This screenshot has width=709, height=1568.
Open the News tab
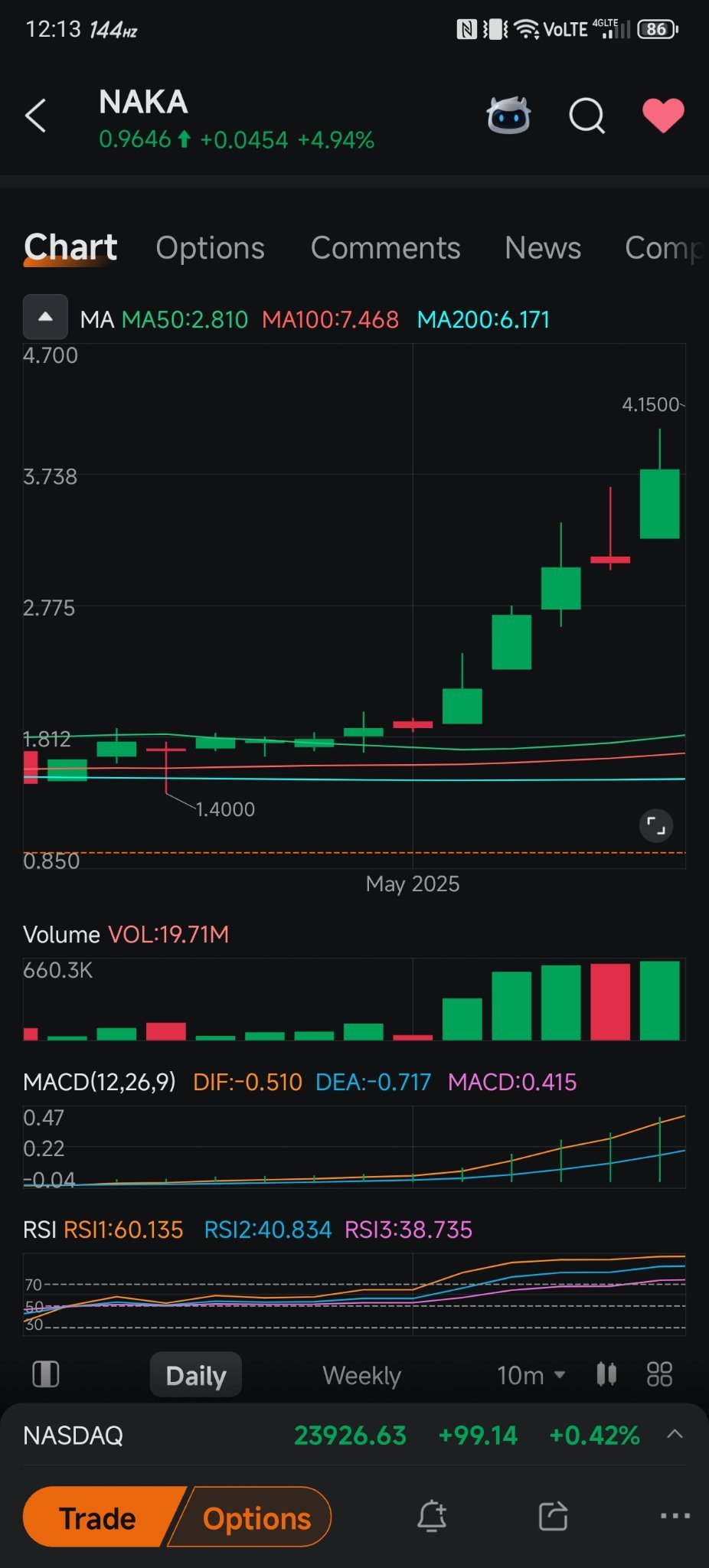[543, 248]
